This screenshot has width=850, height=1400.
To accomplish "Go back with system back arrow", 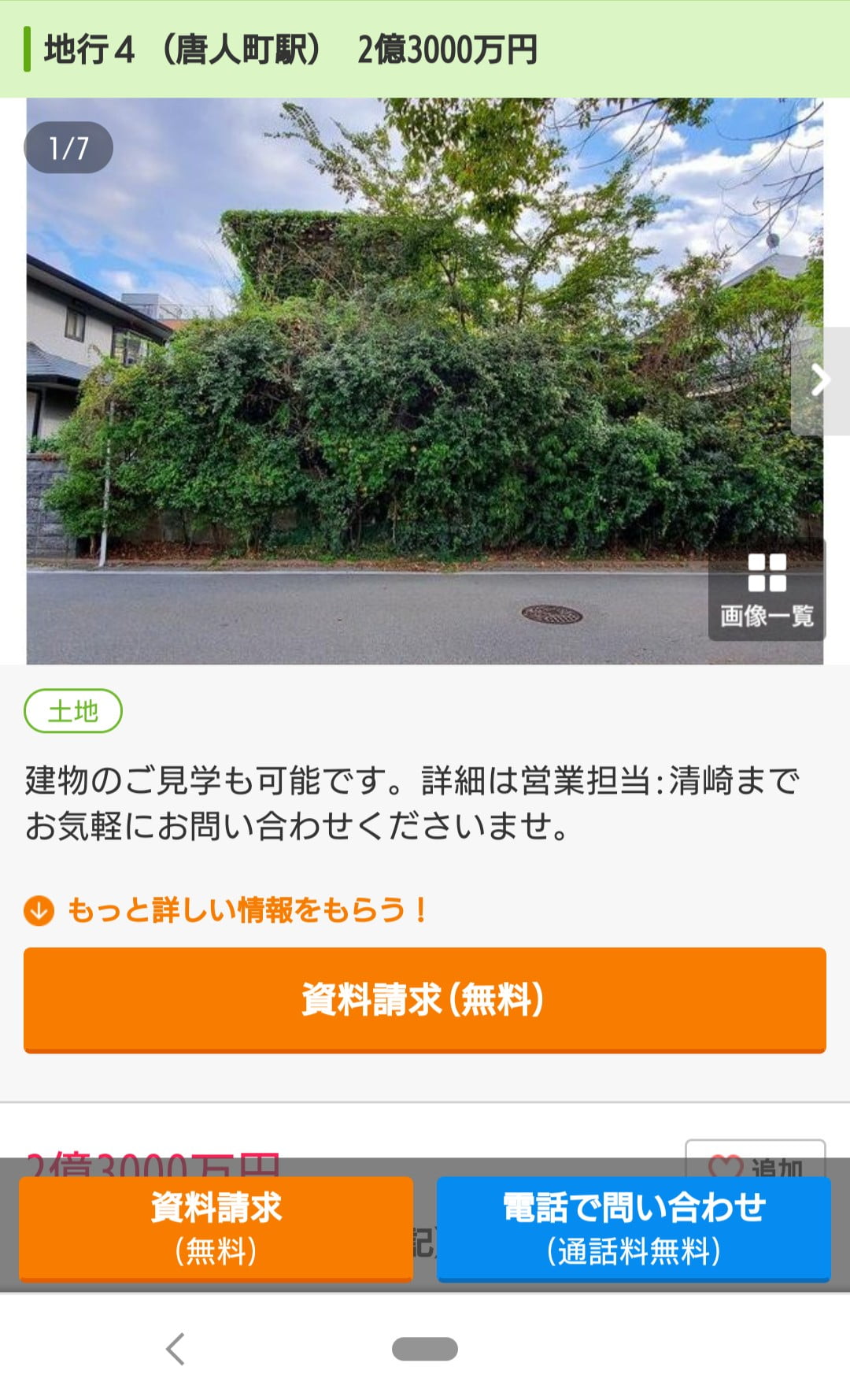I will point(176,1349).
